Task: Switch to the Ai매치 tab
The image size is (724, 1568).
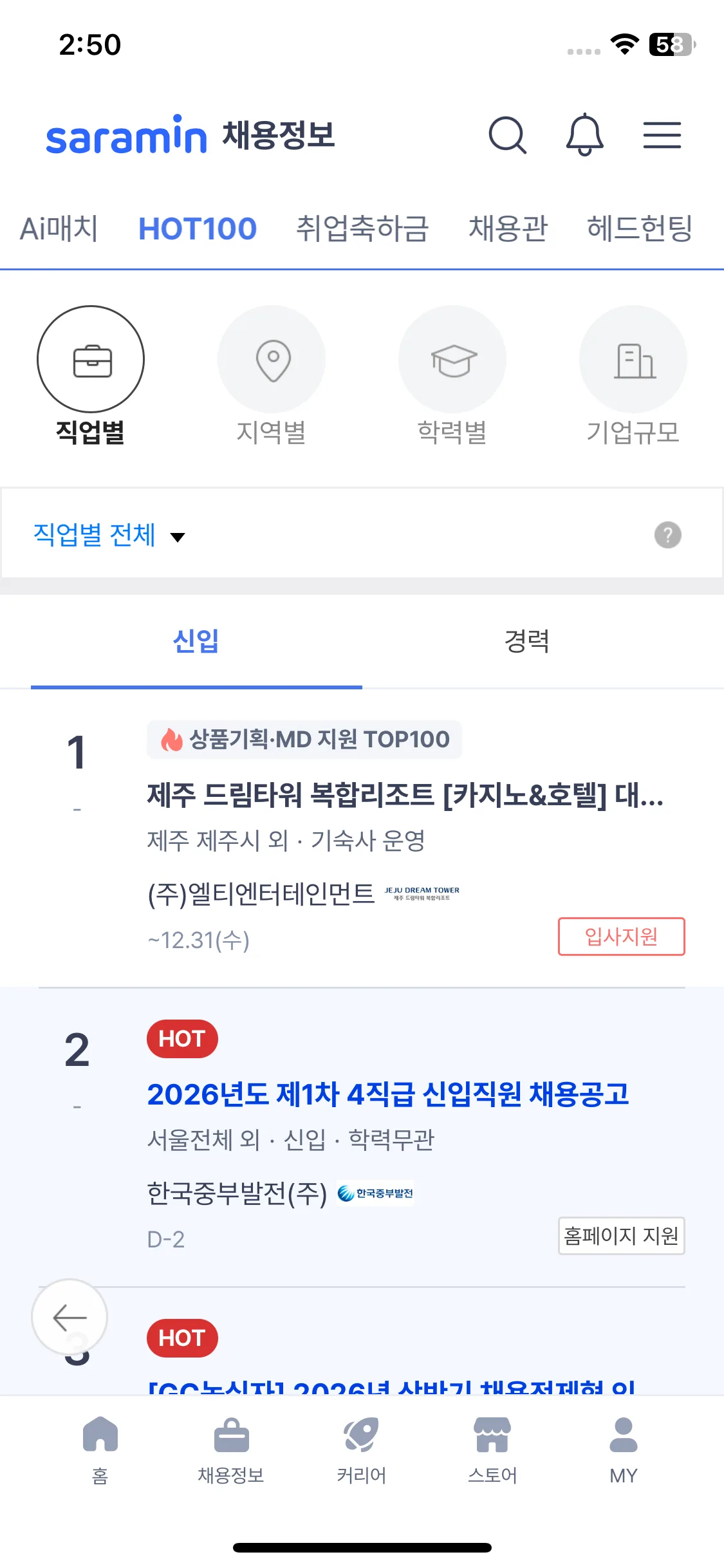Action: 59,229
